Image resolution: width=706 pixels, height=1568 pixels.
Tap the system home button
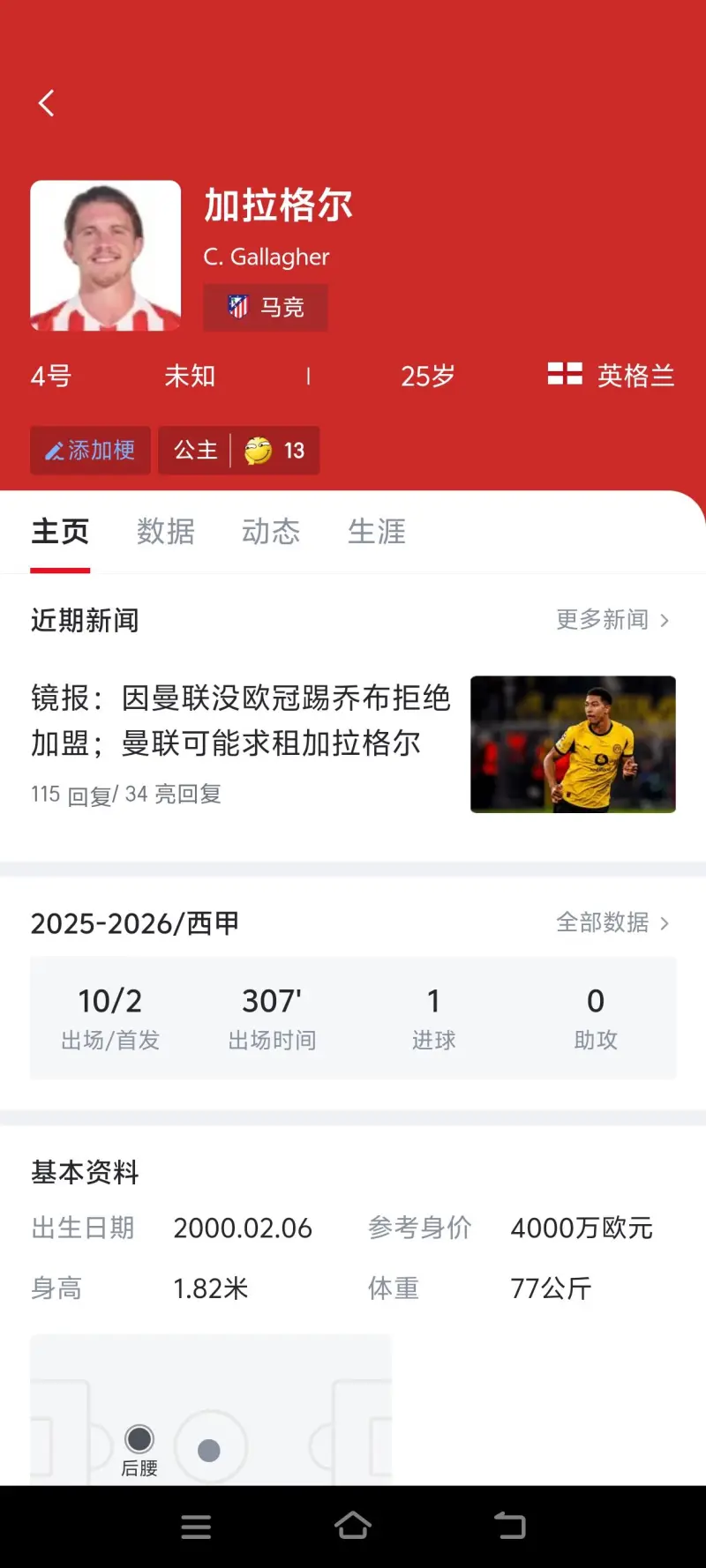click(x=353, y=1526)
